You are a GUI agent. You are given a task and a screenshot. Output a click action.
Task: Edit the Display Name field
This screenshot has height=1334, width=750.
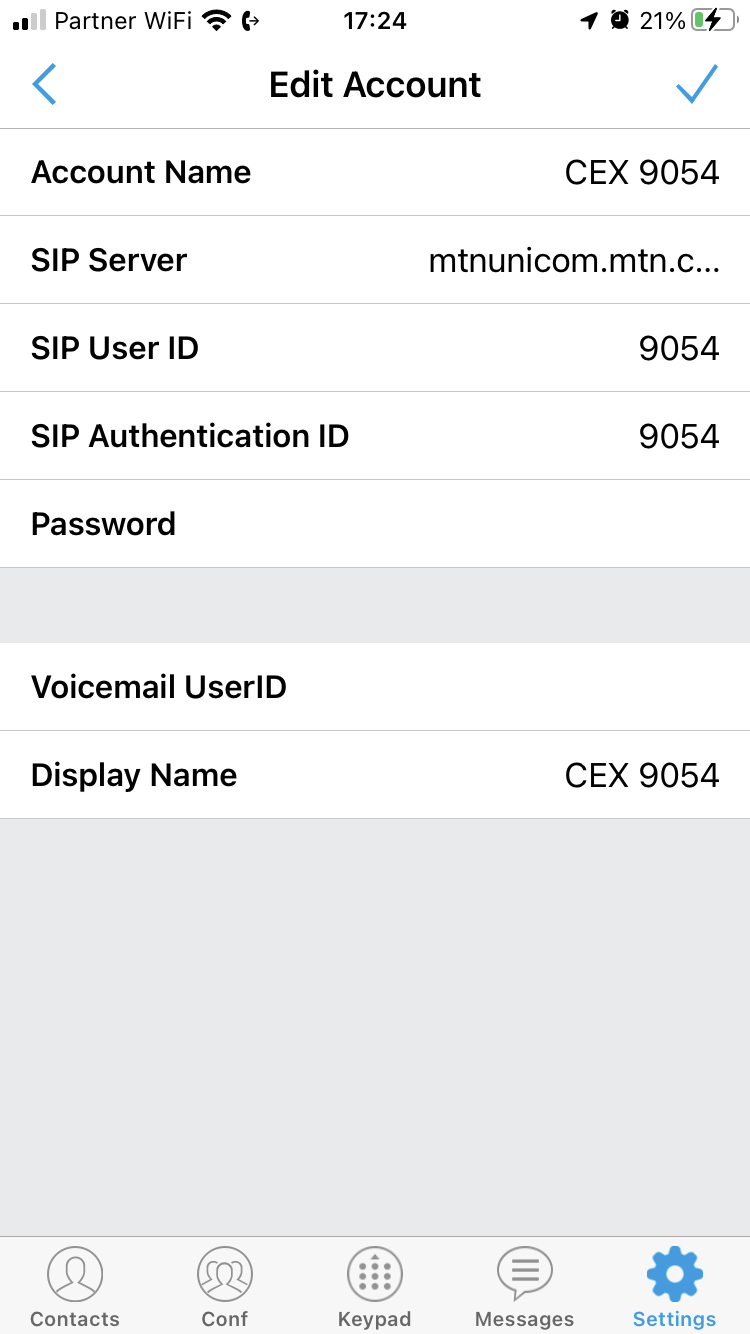(x=375, y=775)
